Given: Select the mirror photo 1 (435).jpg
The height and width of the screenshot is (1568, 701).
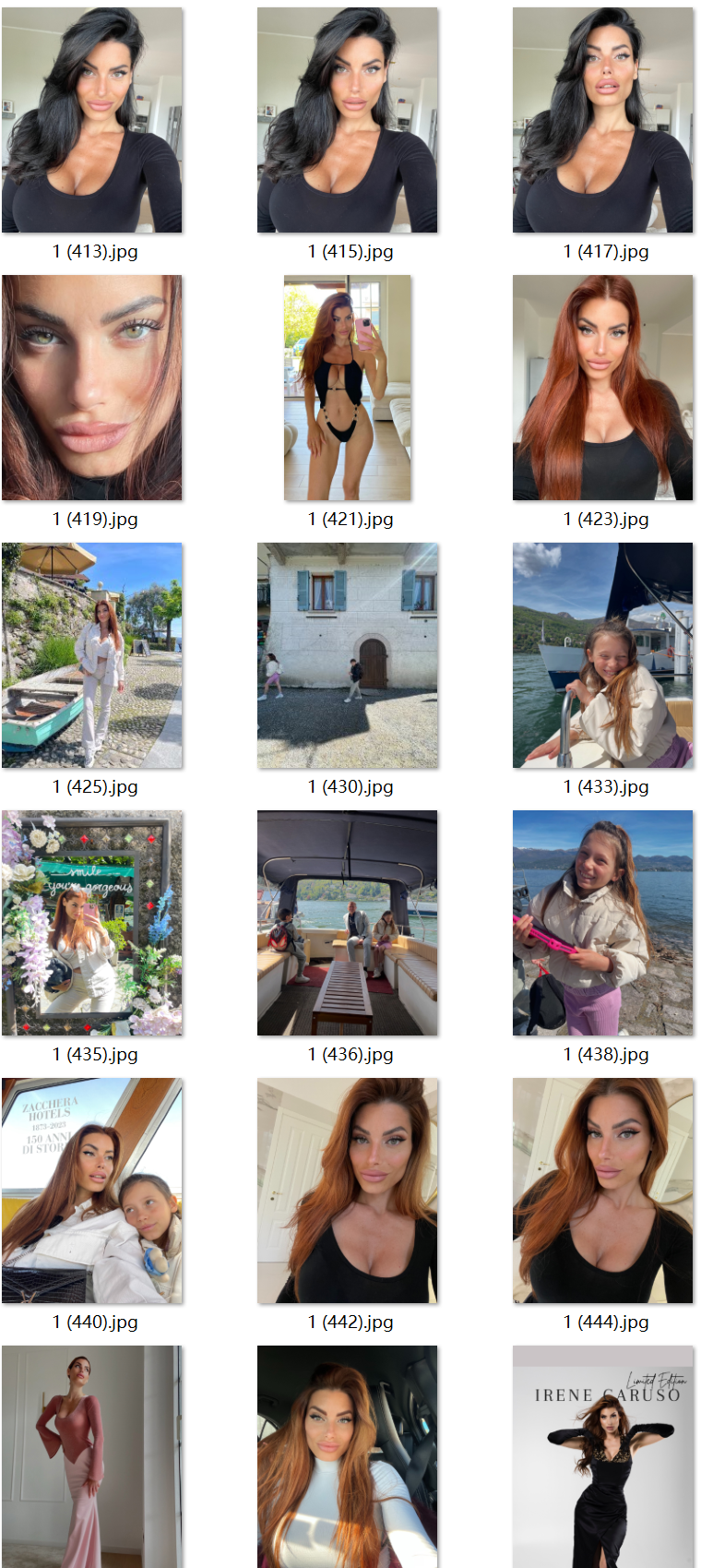Looking at the screenshot, I should pyautogui.click(x=92, y=923).
